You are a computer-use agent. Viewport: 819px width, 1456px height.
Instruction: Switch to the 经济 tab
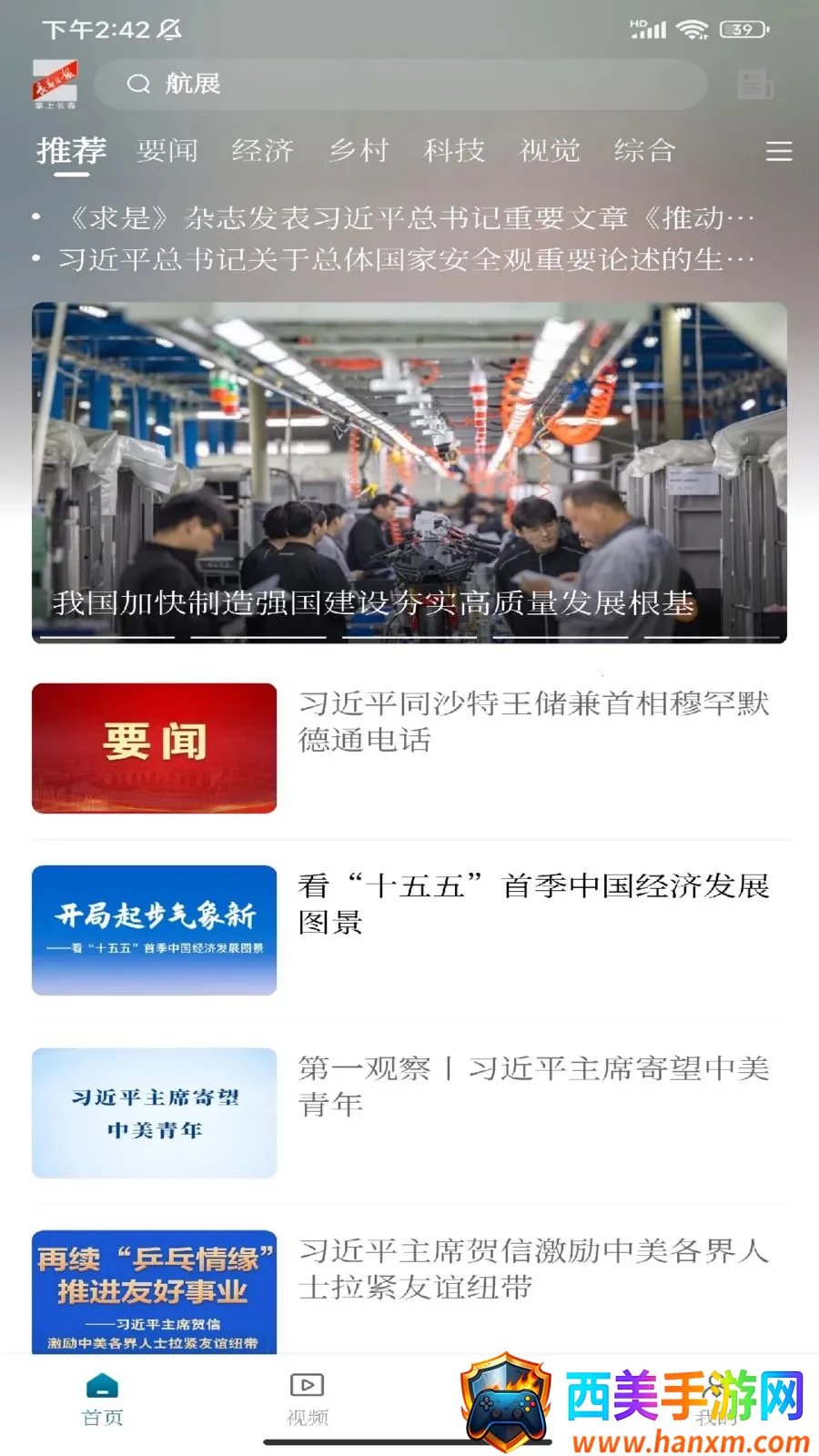pyautogui.click(x=263, y=151)
